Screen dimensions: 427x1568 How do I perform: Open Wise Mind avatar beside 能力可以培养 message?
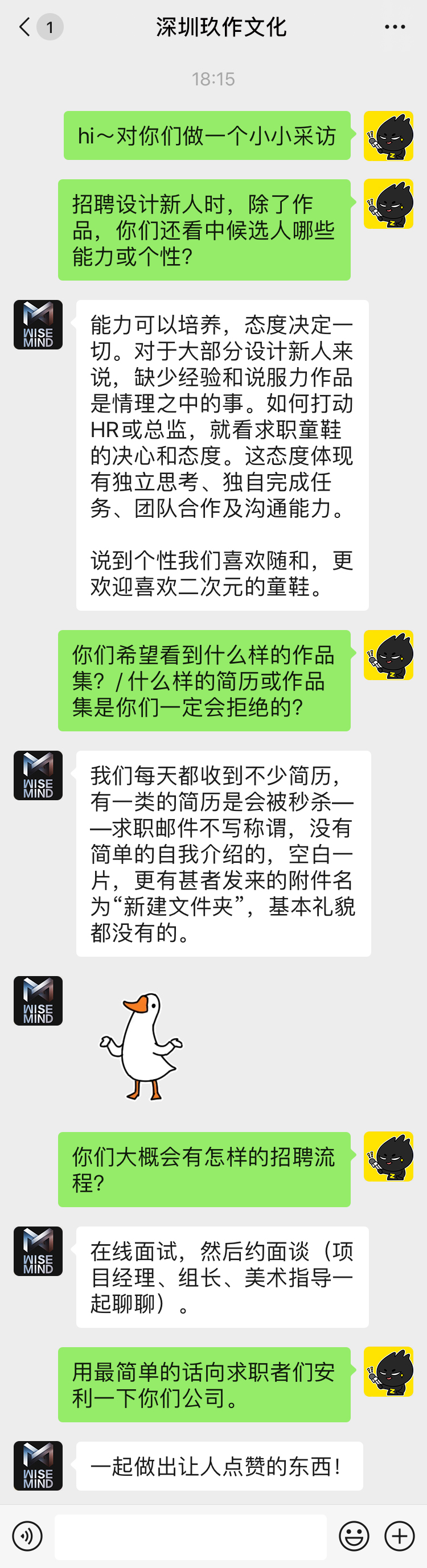coord(38,324)
